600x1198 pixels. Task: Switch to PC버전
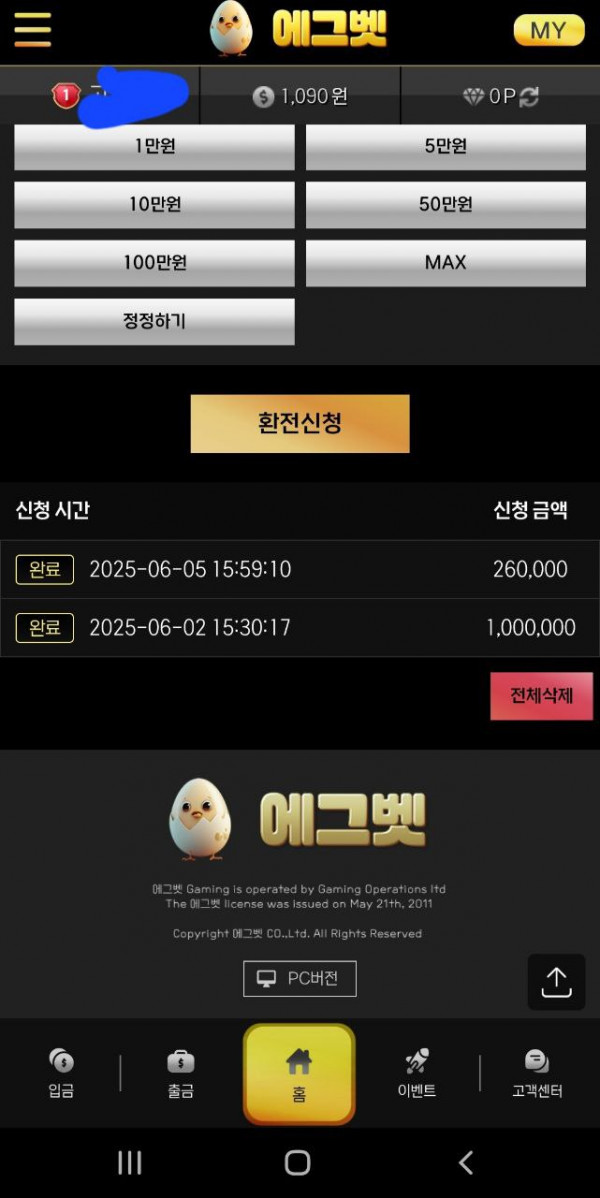(x=300, y=979)
